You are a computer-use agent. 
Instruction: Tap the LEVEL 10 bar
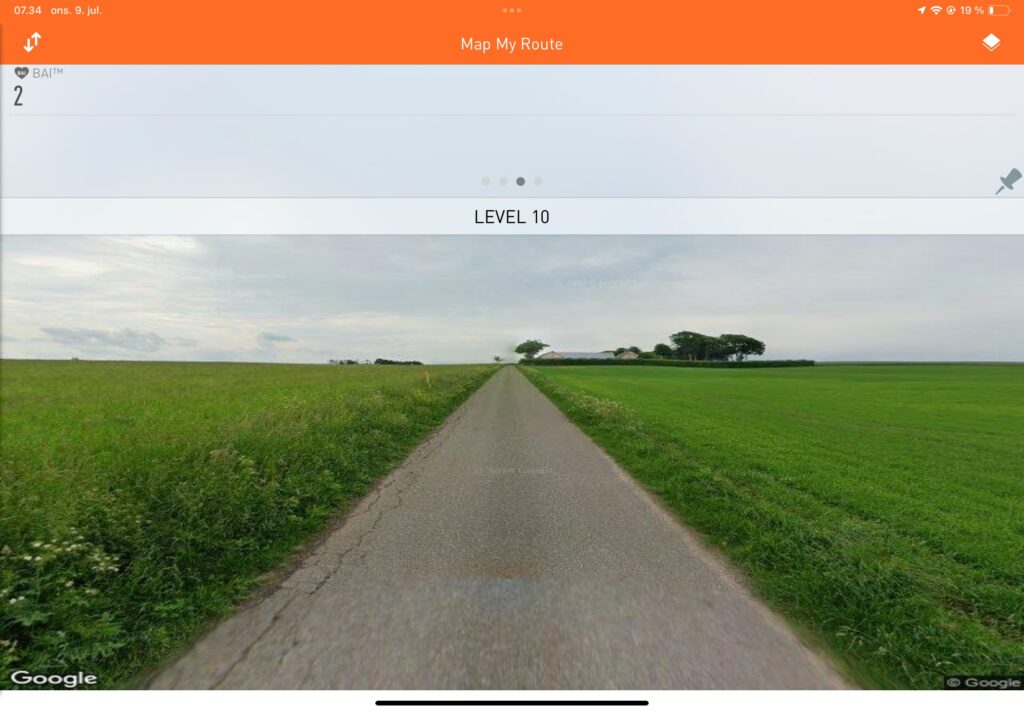511,216
